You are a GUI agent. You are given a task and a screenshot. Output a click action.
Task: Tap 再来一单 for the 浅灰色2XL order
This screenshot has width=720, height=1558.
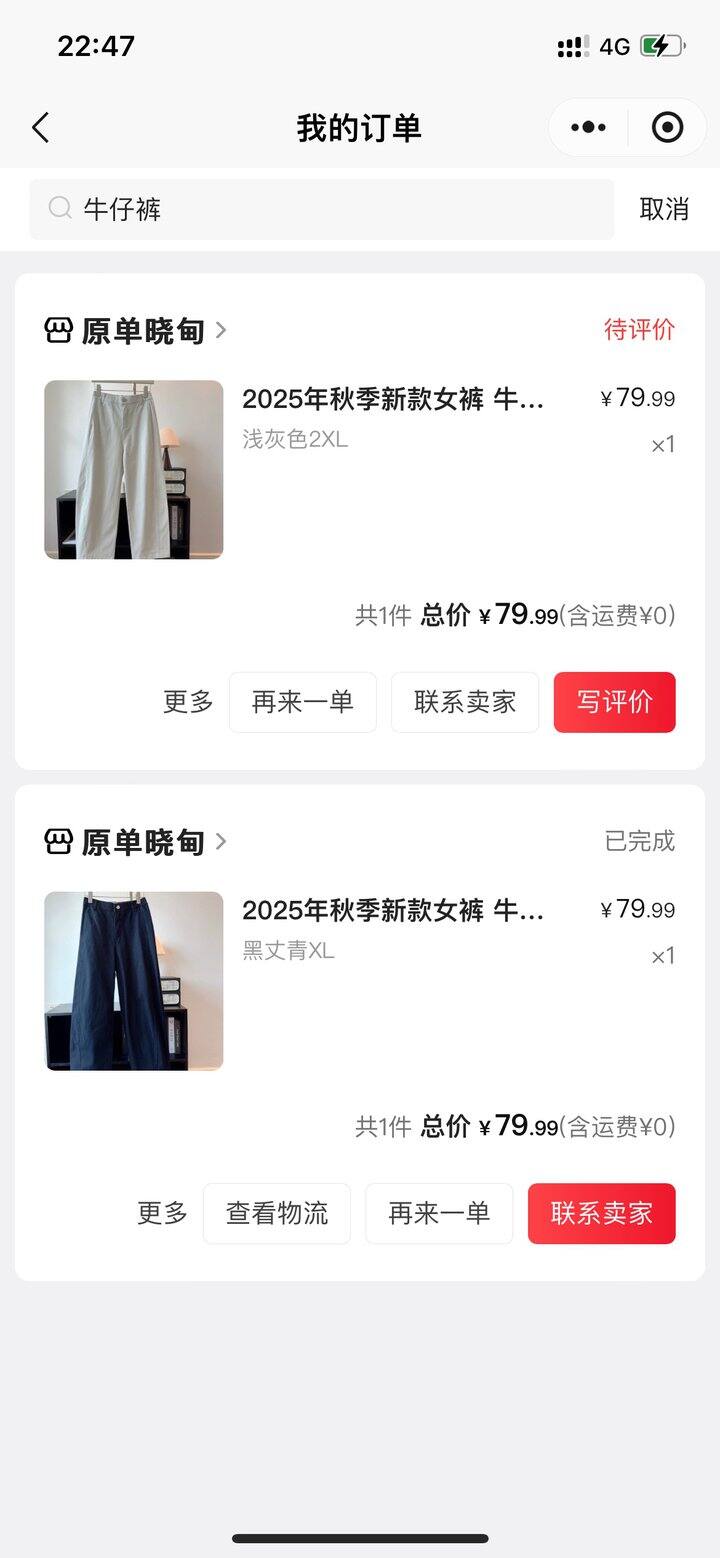[x=303, y=702]
